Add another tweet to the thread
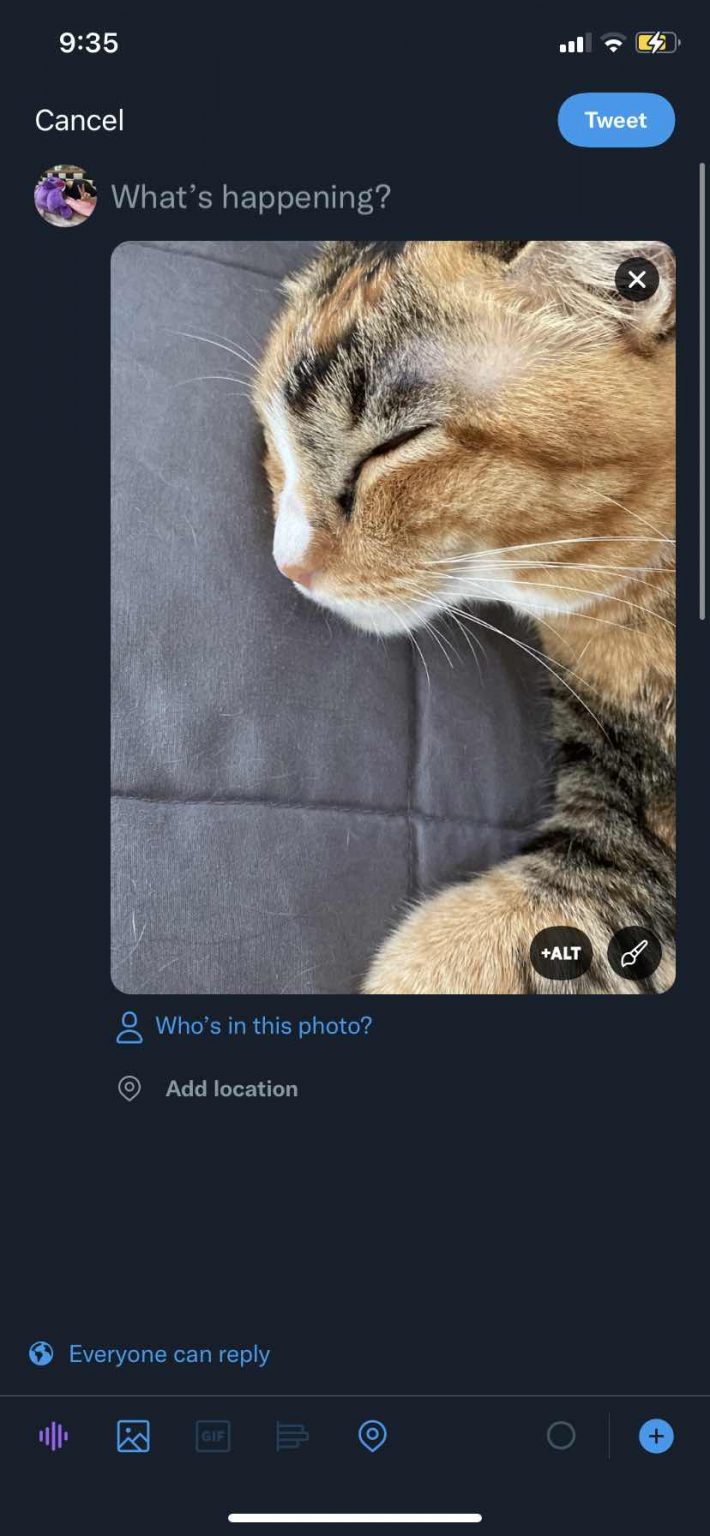710x1536 pixels. coord(656,1437)
